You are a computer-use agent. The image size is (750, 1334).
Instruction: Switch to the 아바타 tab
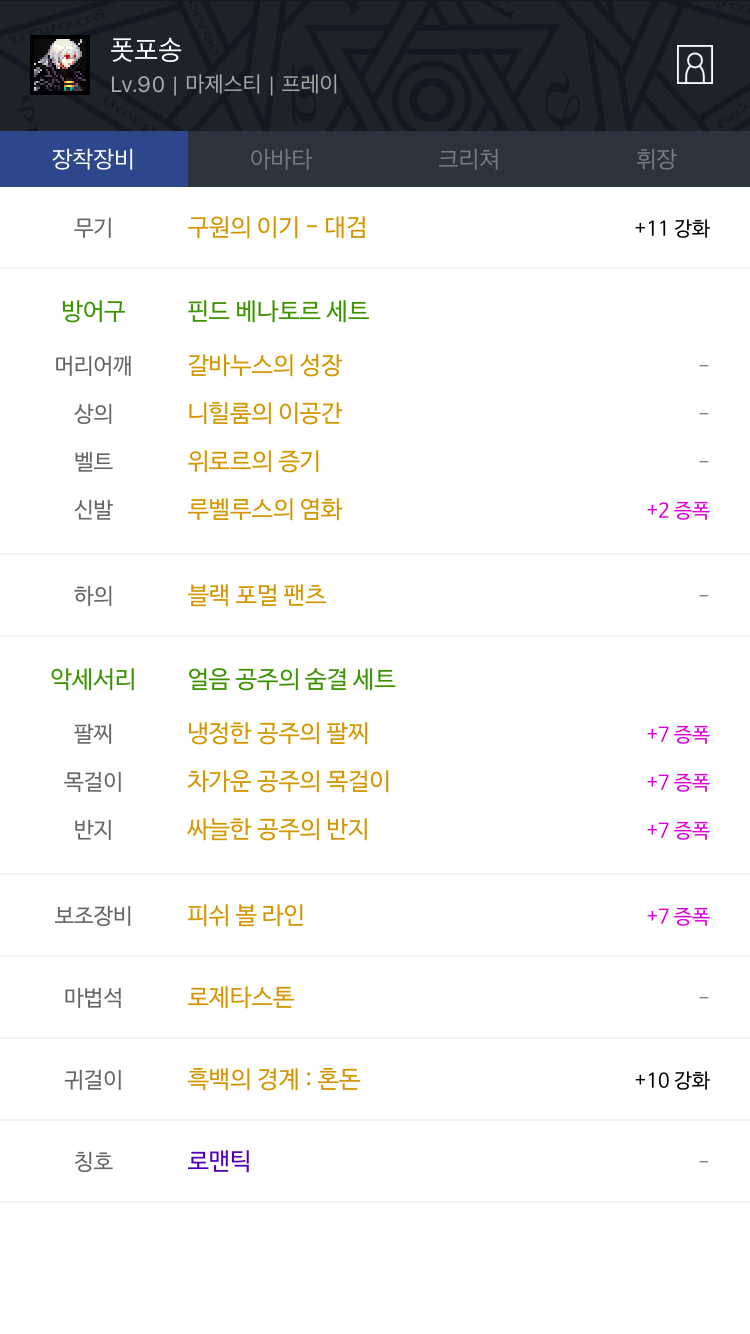point(281,159)
